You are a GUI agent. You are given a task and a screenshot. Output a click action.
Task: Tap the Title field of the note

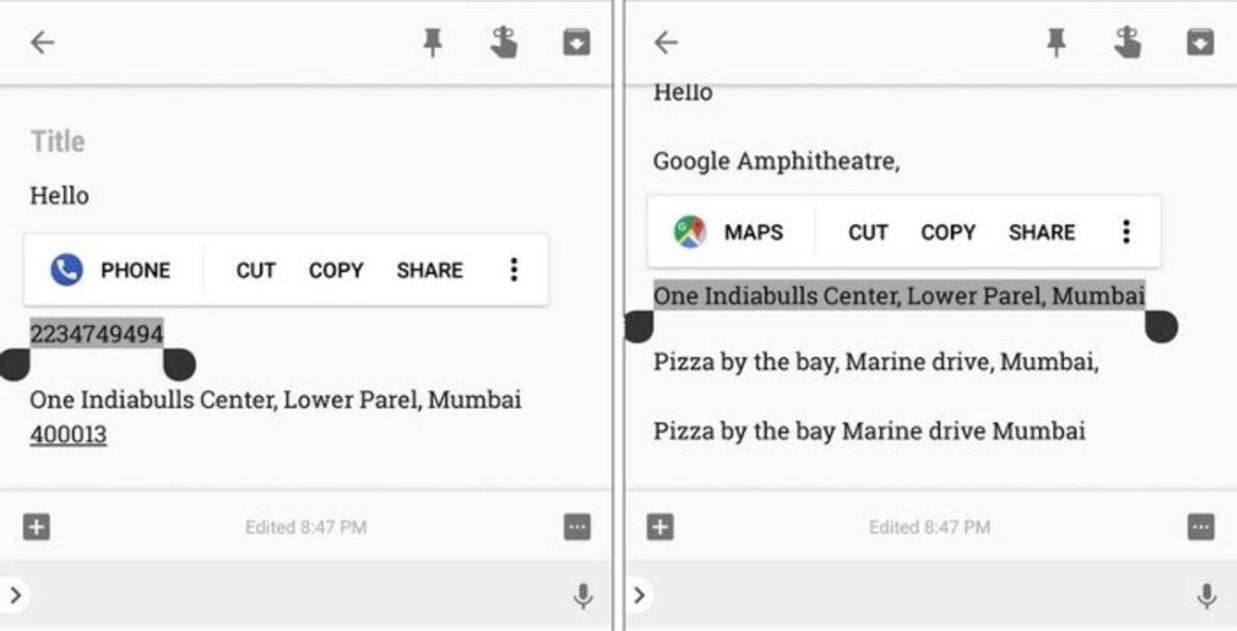point(58,142)
